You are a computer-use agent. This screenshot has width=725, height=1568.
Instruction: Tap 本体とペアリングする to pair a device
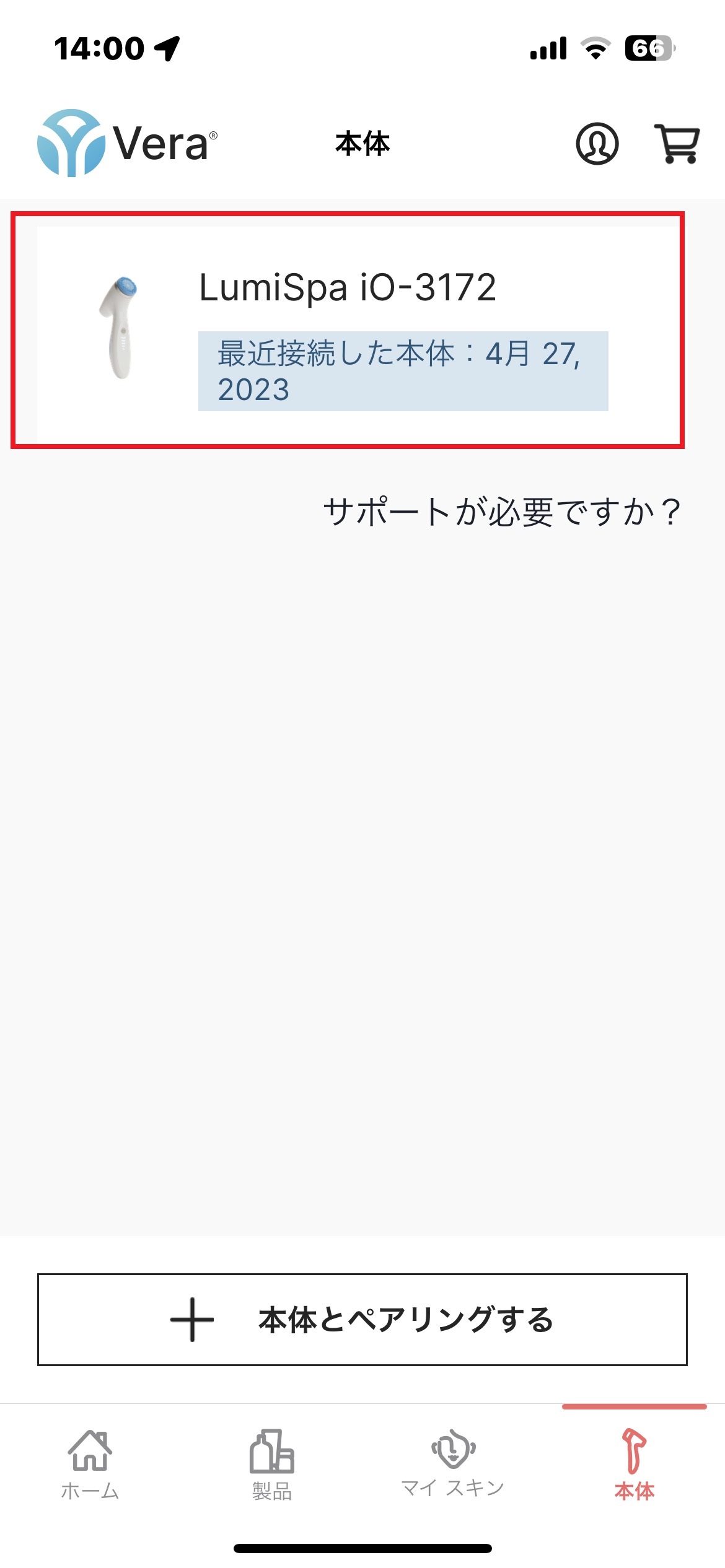click(362, 1319)
